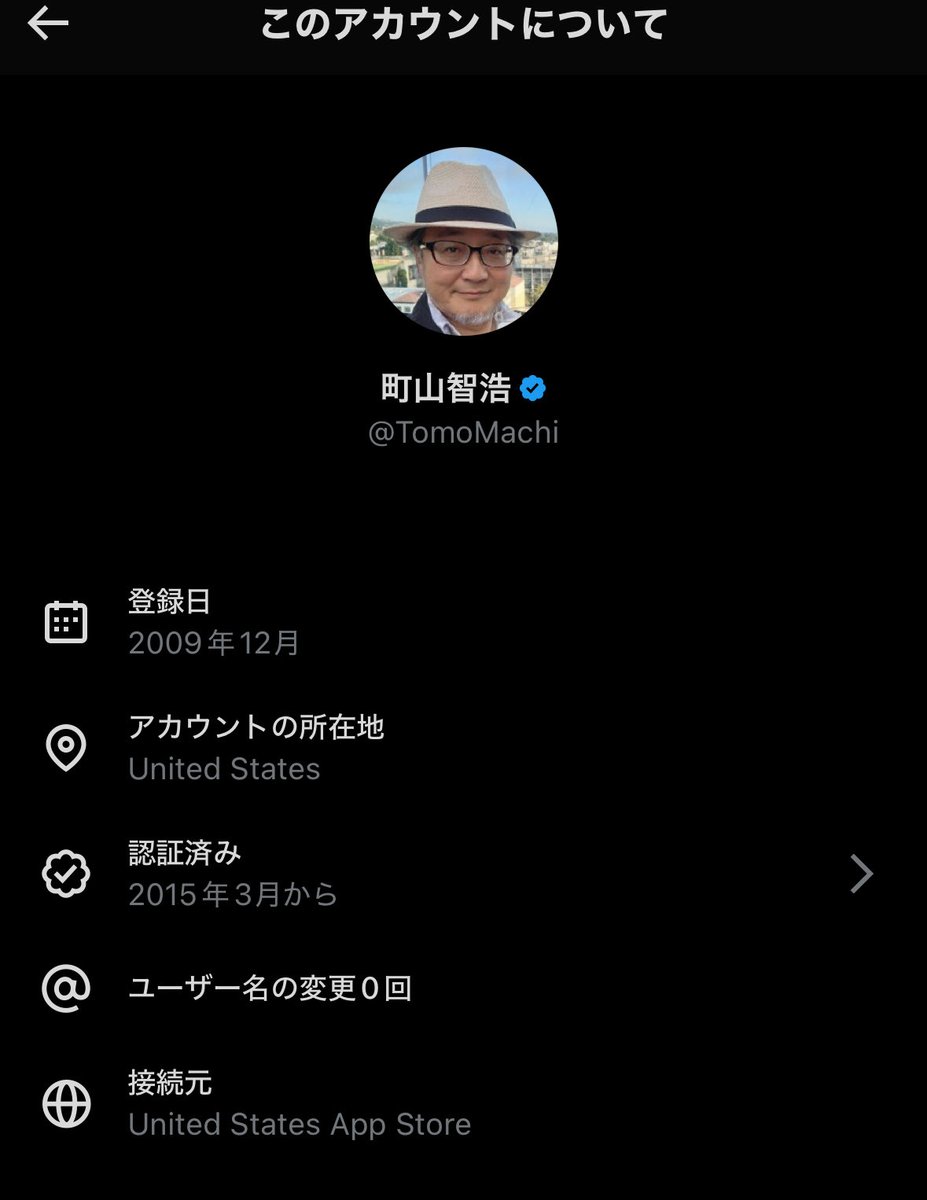Image resolution: width=927 pixels, height=1200 pixels.
Task: Open 町山智浩's profile picture
Action: 463,241
